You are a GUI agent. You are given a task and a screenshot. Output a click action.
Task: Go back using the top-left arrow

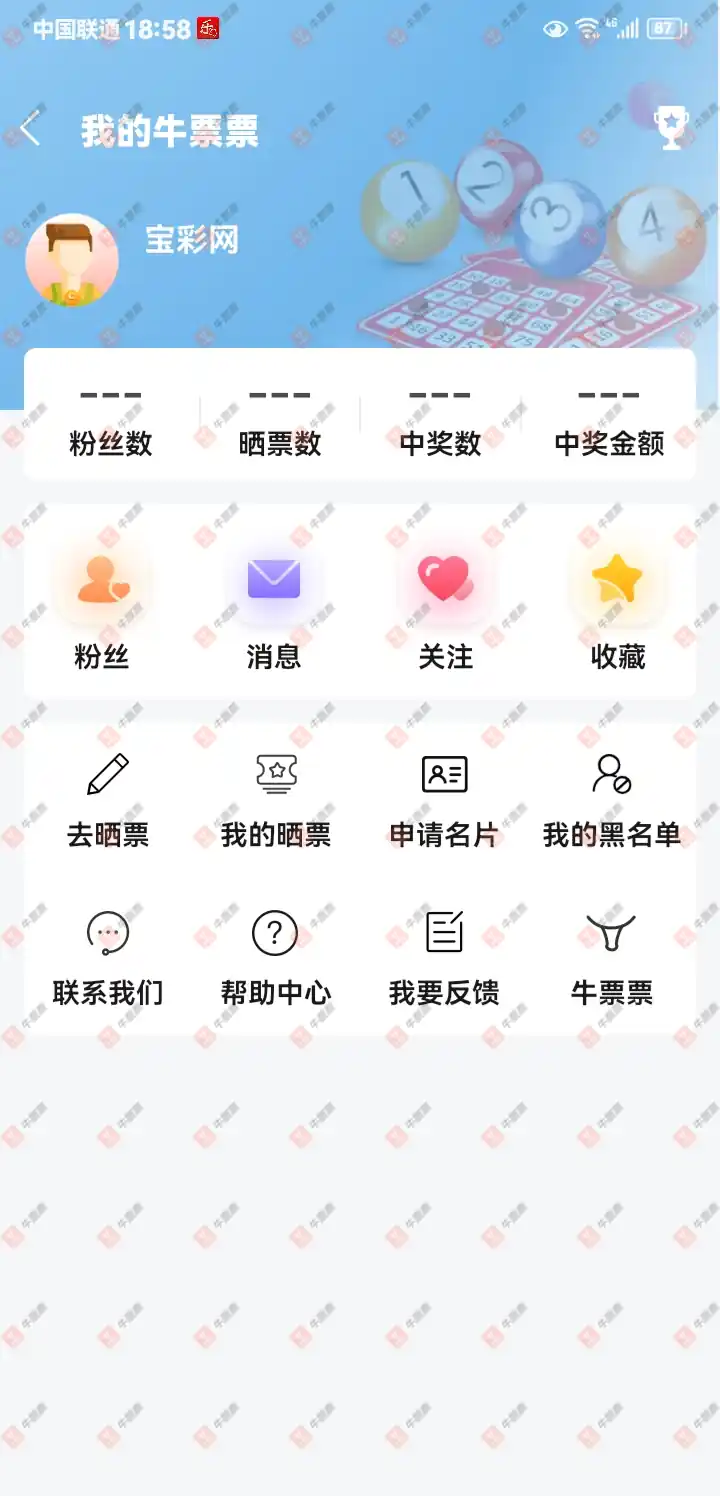[x=31, y=129]
